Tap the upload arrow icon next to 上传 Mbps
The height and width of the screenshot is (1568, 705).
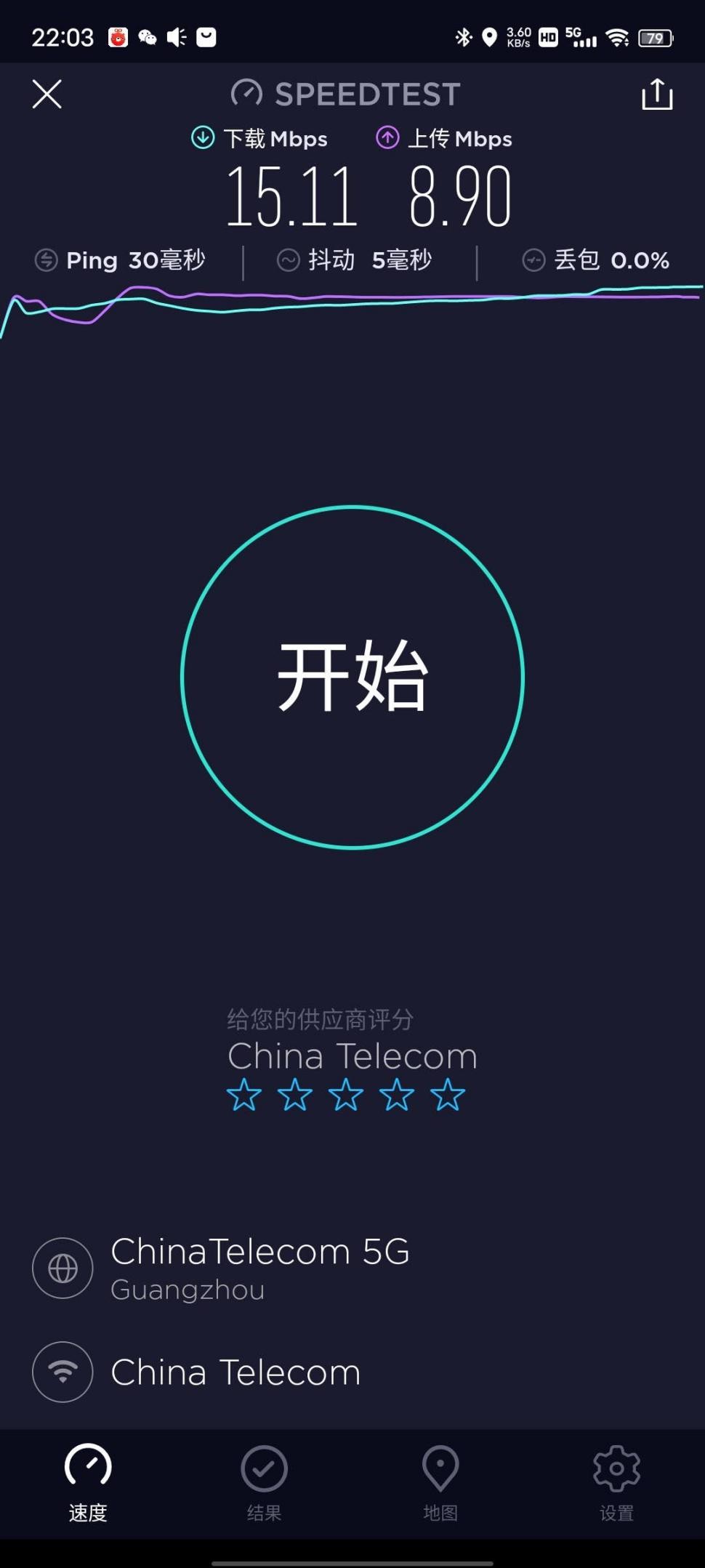coord(387,137)
